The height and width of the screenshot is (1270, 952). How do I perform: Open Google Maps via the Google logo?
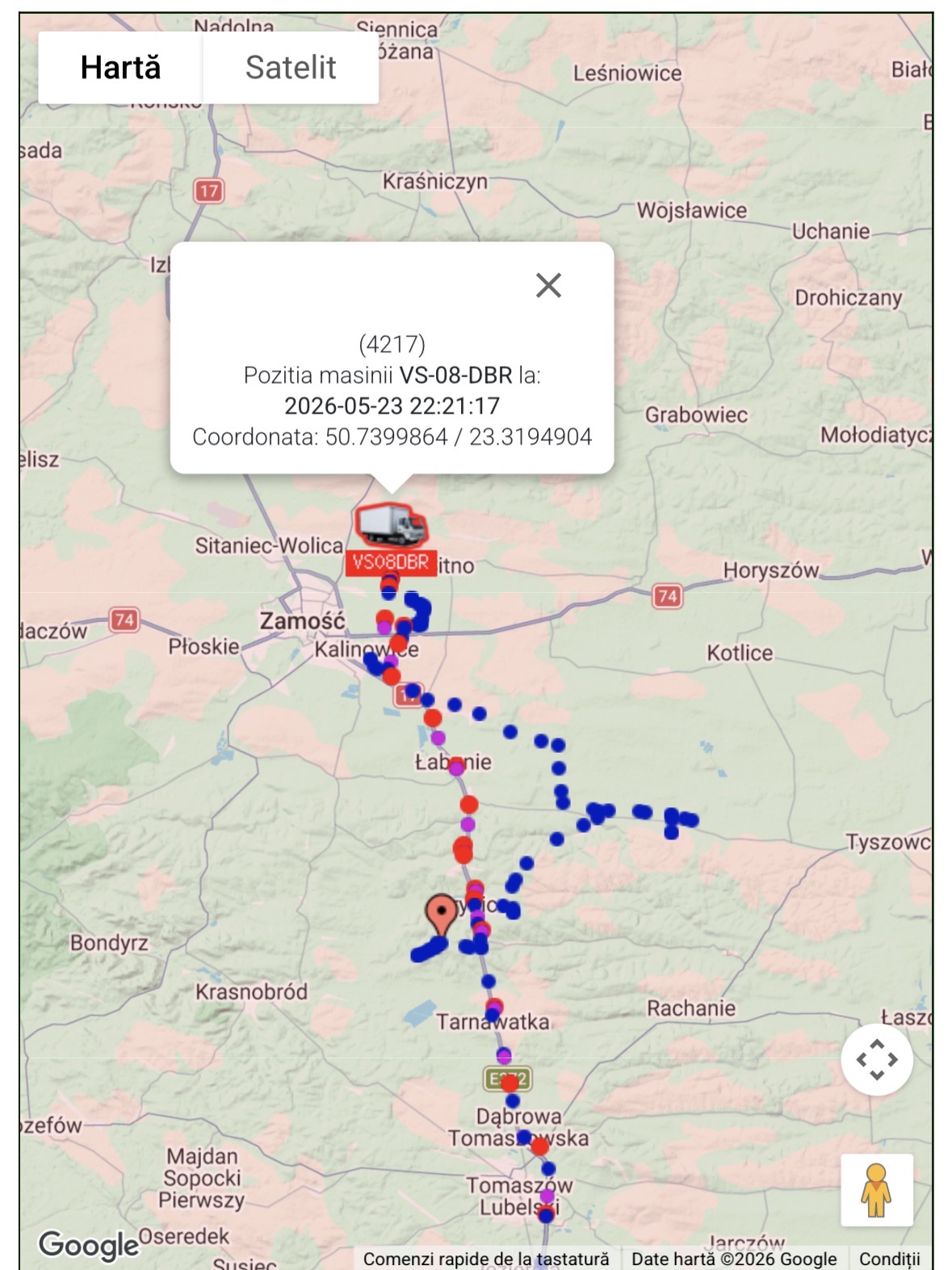pos(89,1245)
